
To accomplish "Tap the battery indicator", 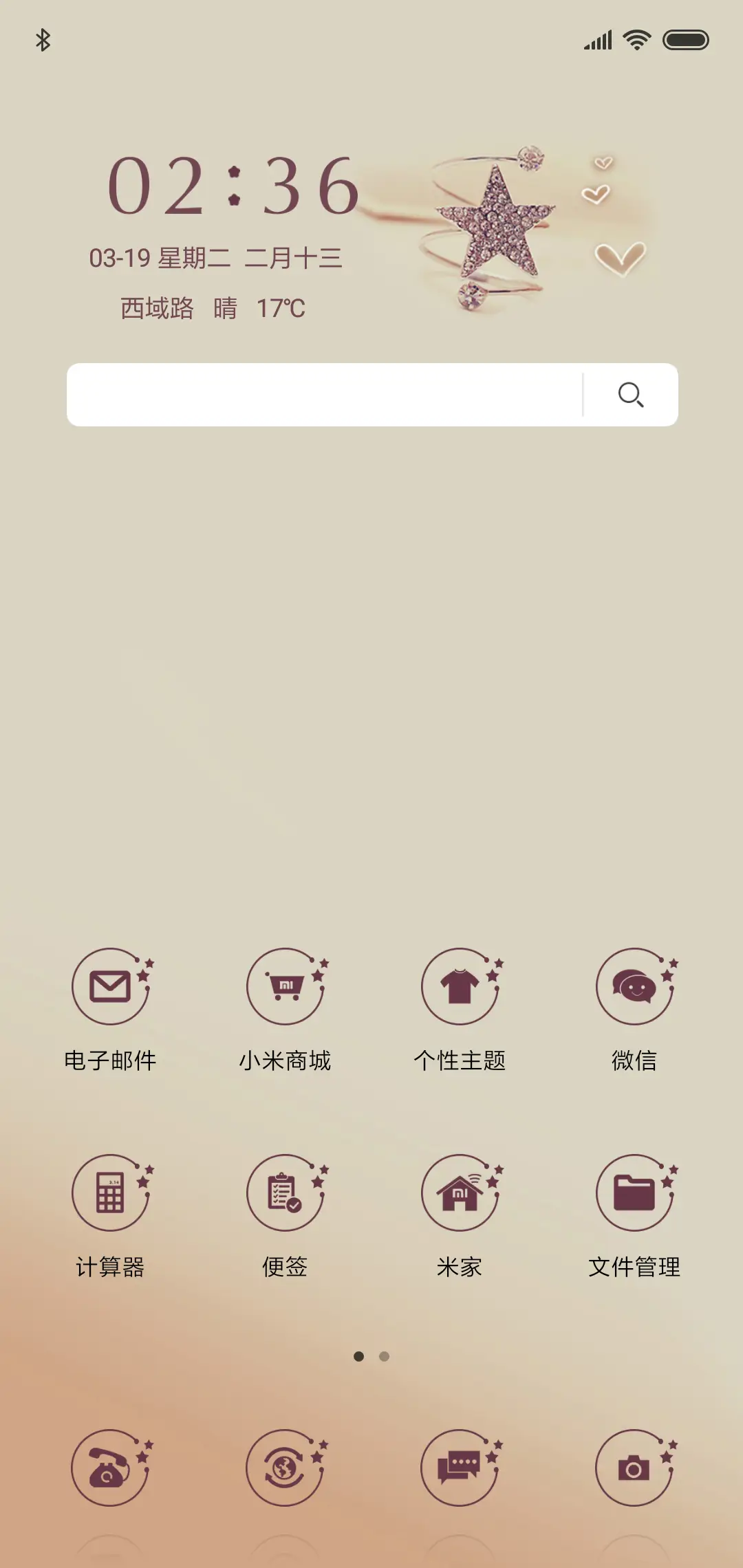I will point(684,39).
